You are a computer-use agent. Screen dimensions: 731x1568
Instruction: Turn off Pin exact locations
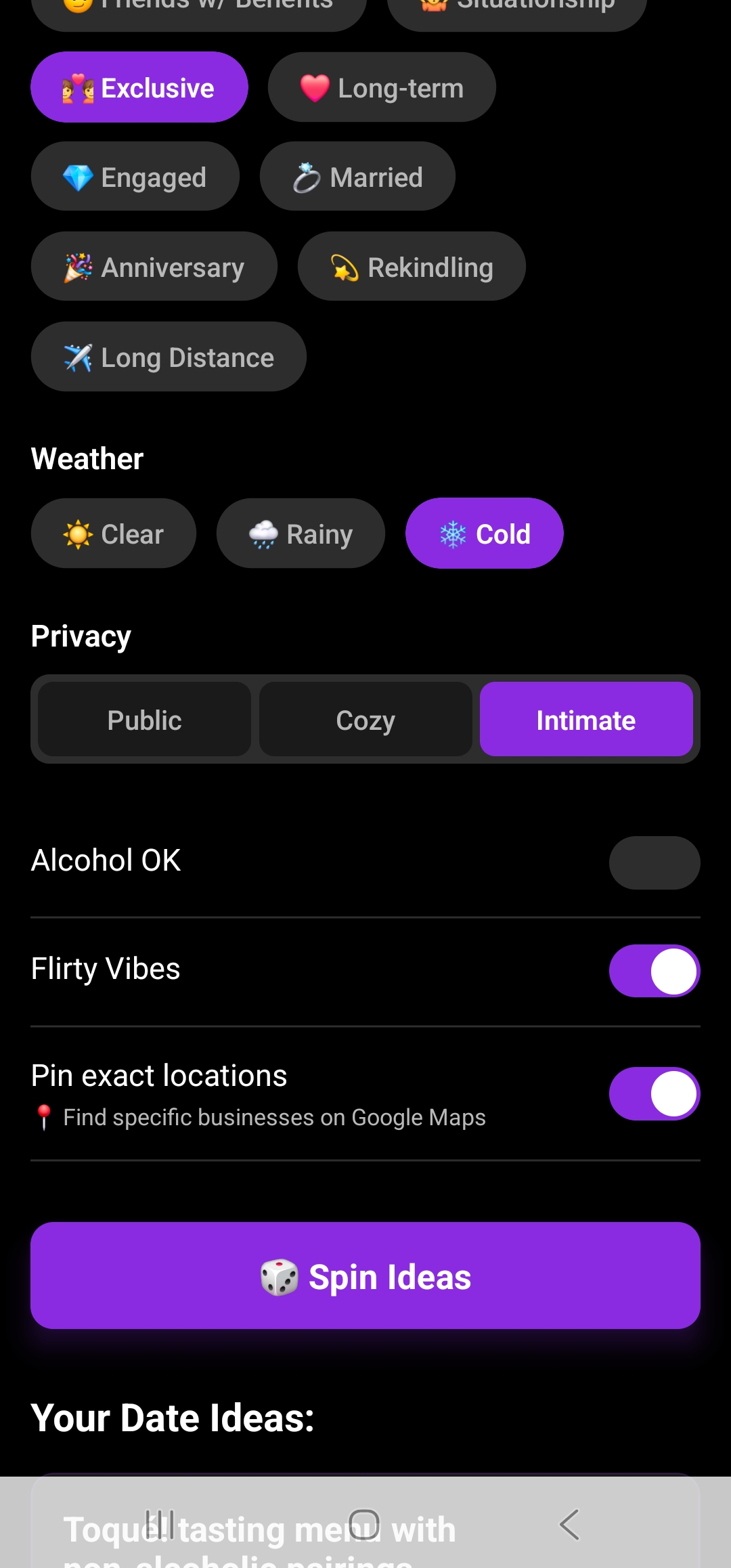(654, 1093)
